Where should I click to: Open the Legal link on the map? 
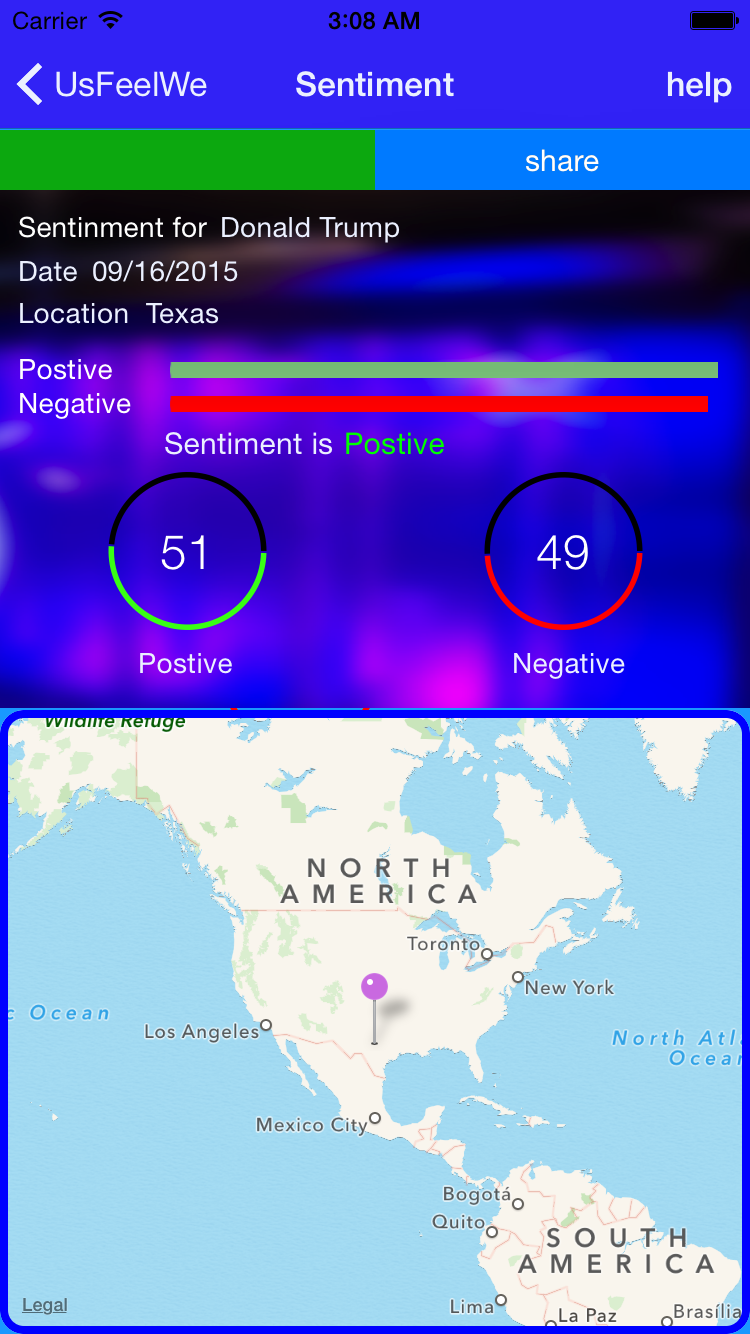point(45,1305)
